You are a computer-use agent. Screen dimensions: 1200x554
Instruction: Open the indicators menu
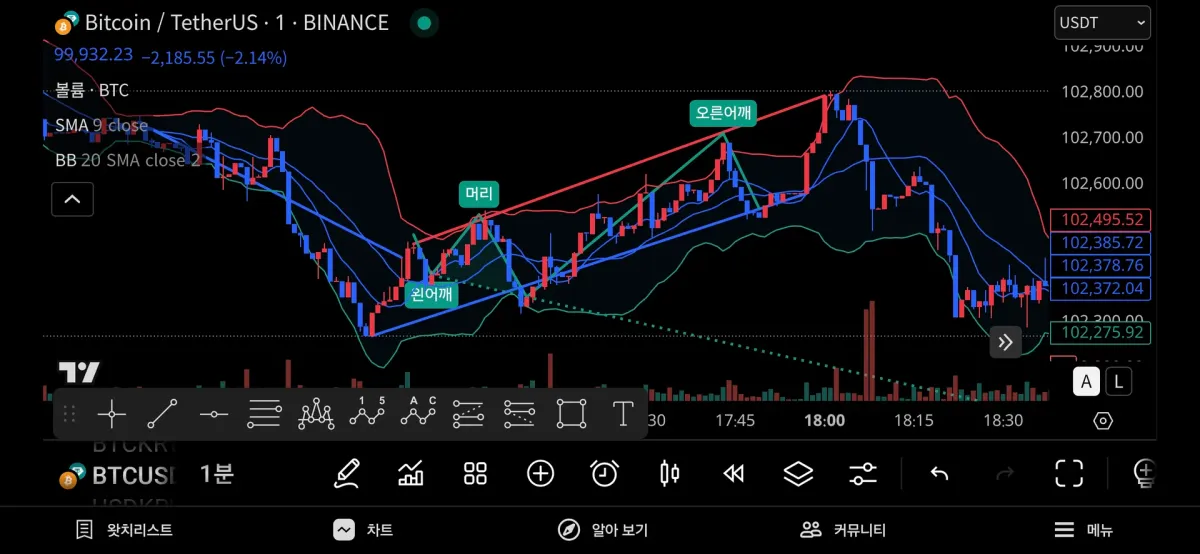pyautogui.click(x=411, y=473)
